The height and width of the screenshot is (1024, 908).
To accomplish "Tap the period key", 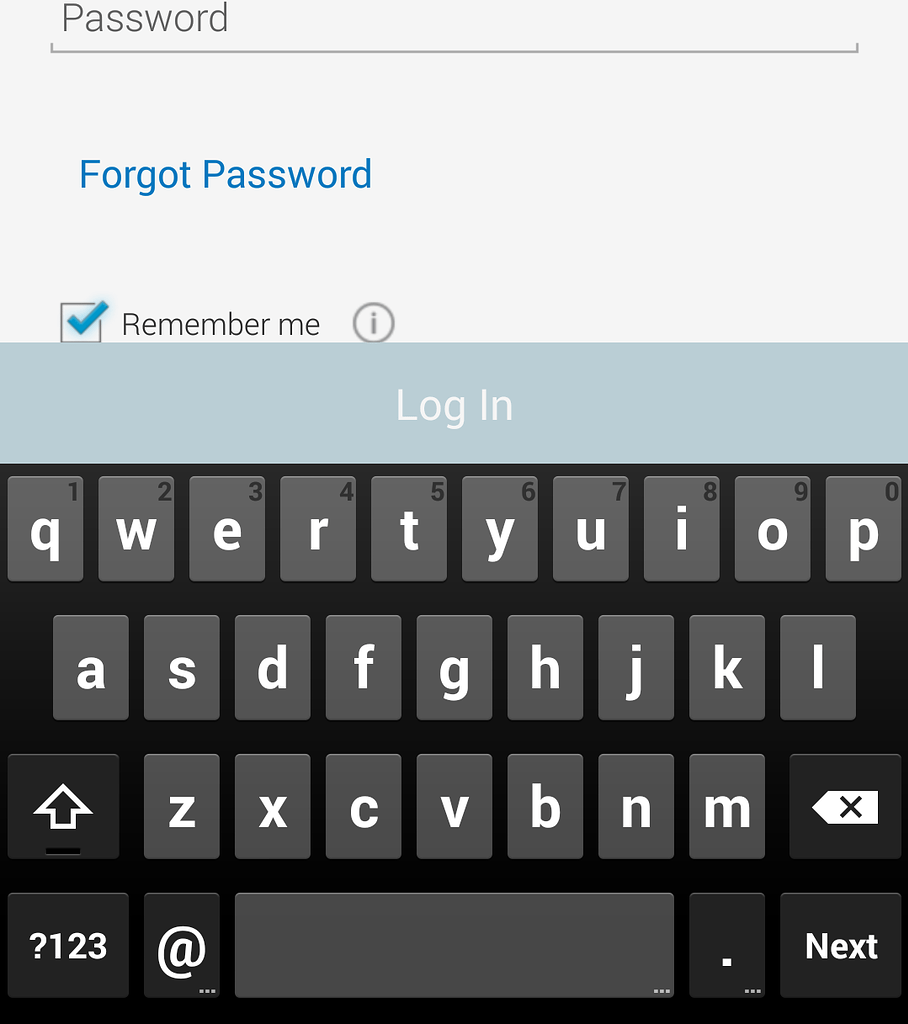I will tap(726, 944).
